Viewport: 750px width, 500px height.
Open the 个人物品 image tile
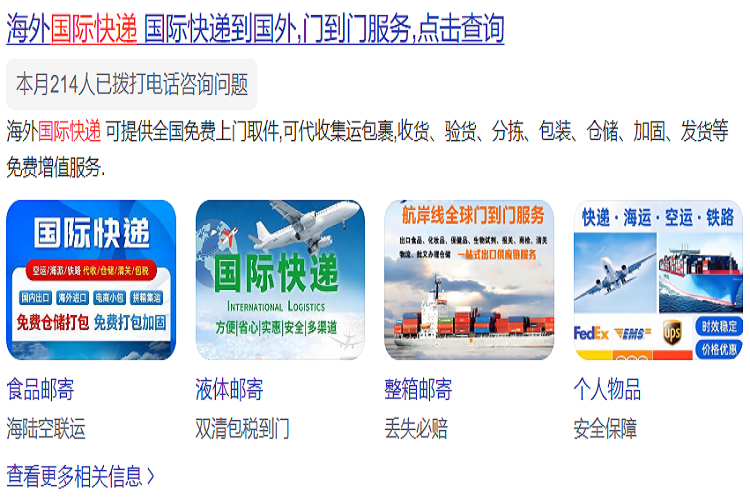(658, 280)
